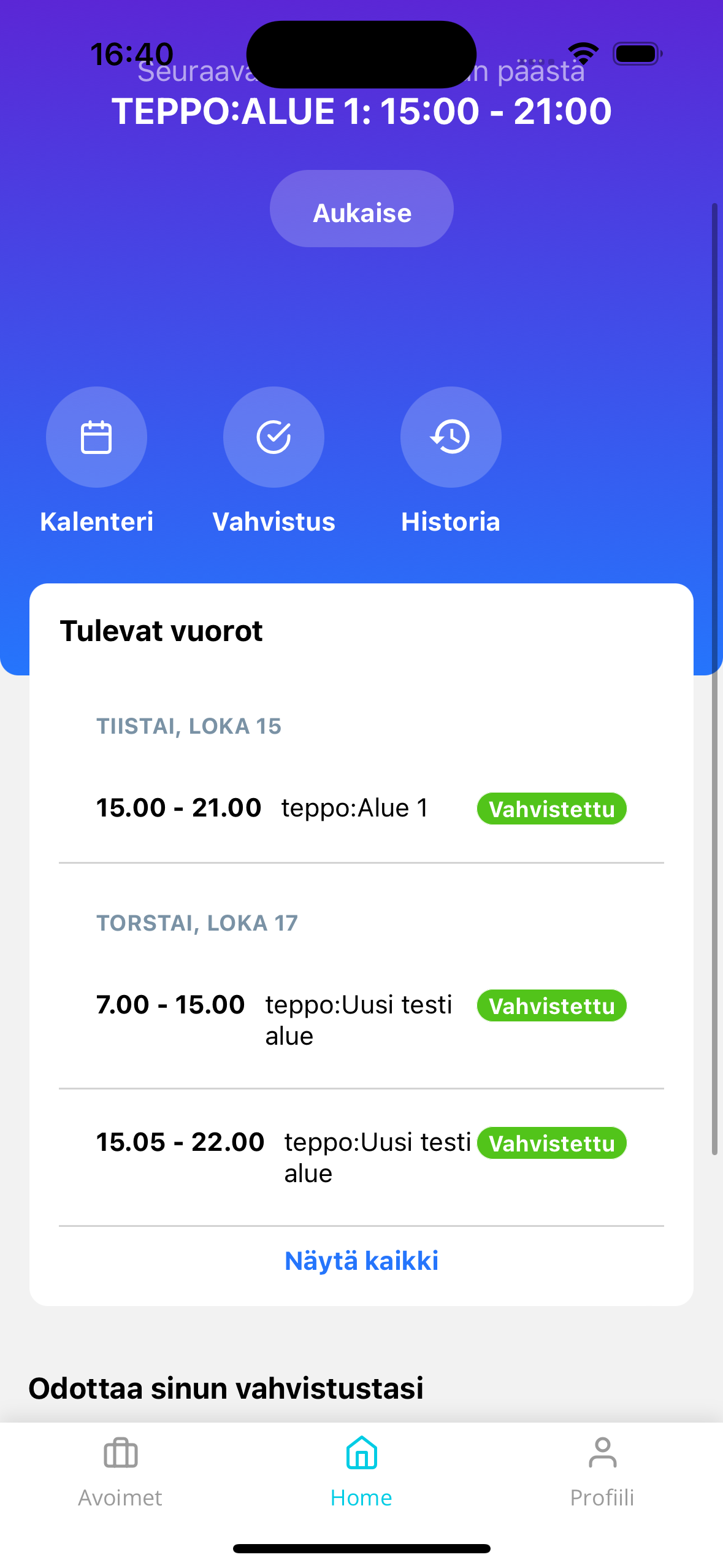
Task: Open the Vahvistus confirmation shortcut
Action: tap(274, 437)
